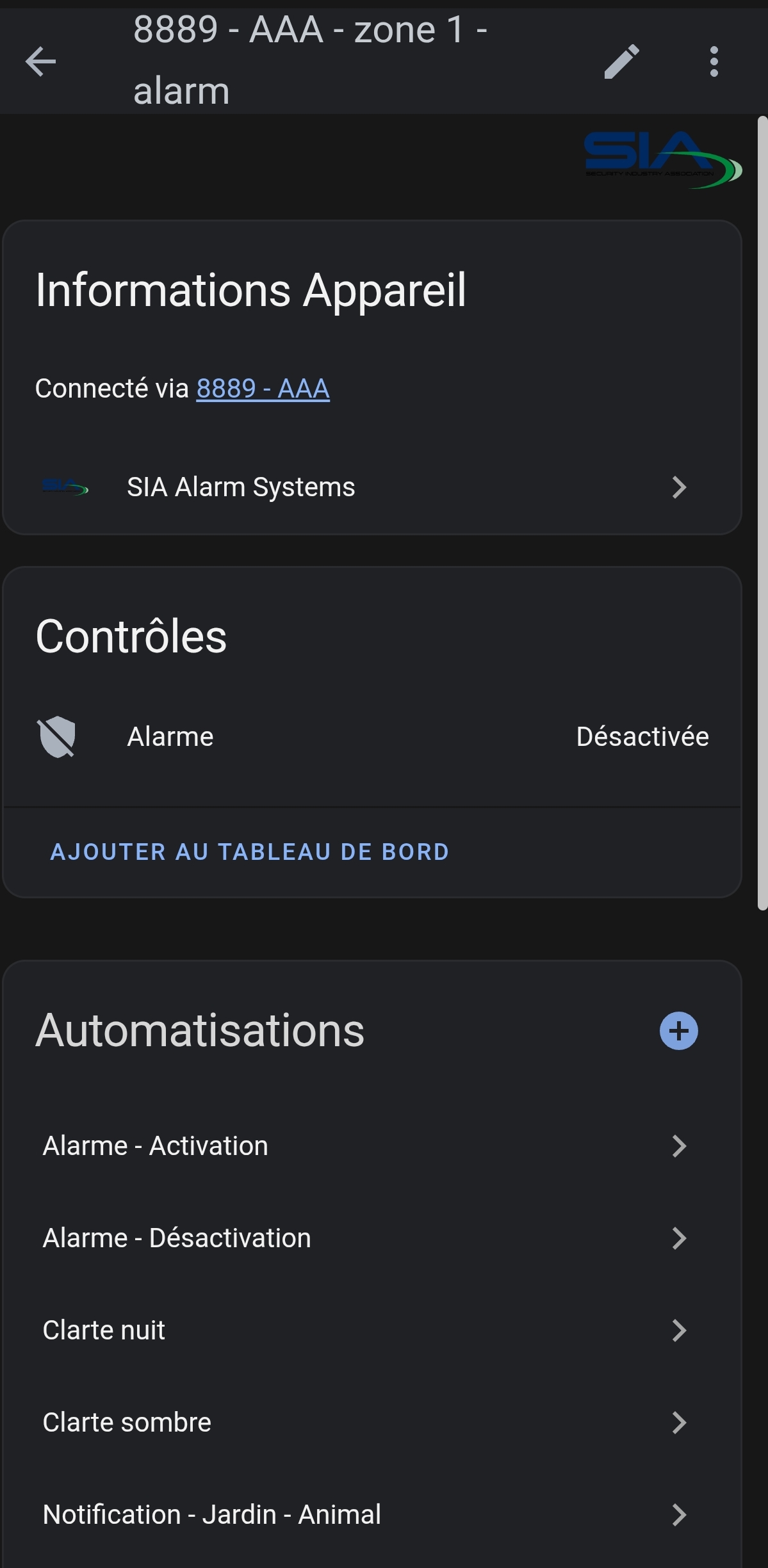Open SIA Alarm Systems integration

click(x=372, y=487)
